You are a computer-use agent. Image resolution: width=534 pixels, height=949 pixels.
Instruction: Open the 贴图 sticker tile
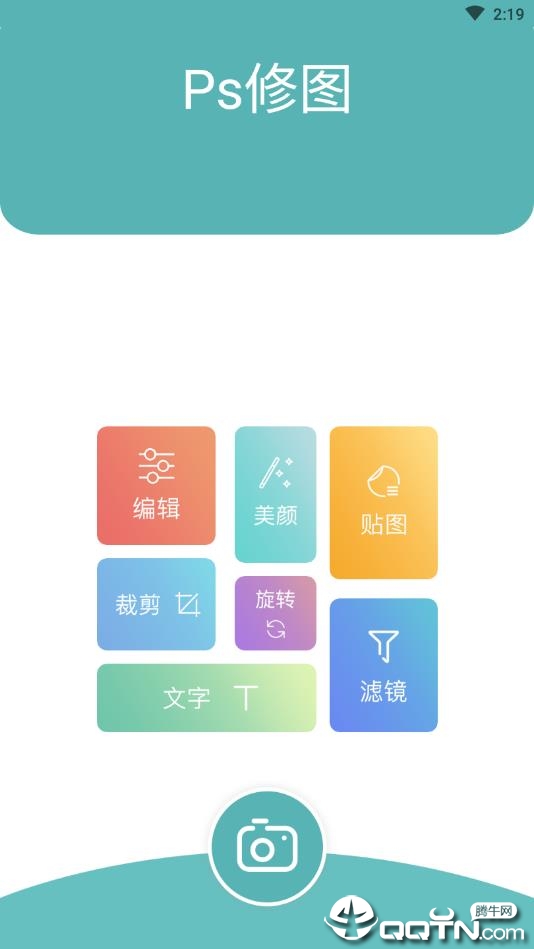point(383,502)
